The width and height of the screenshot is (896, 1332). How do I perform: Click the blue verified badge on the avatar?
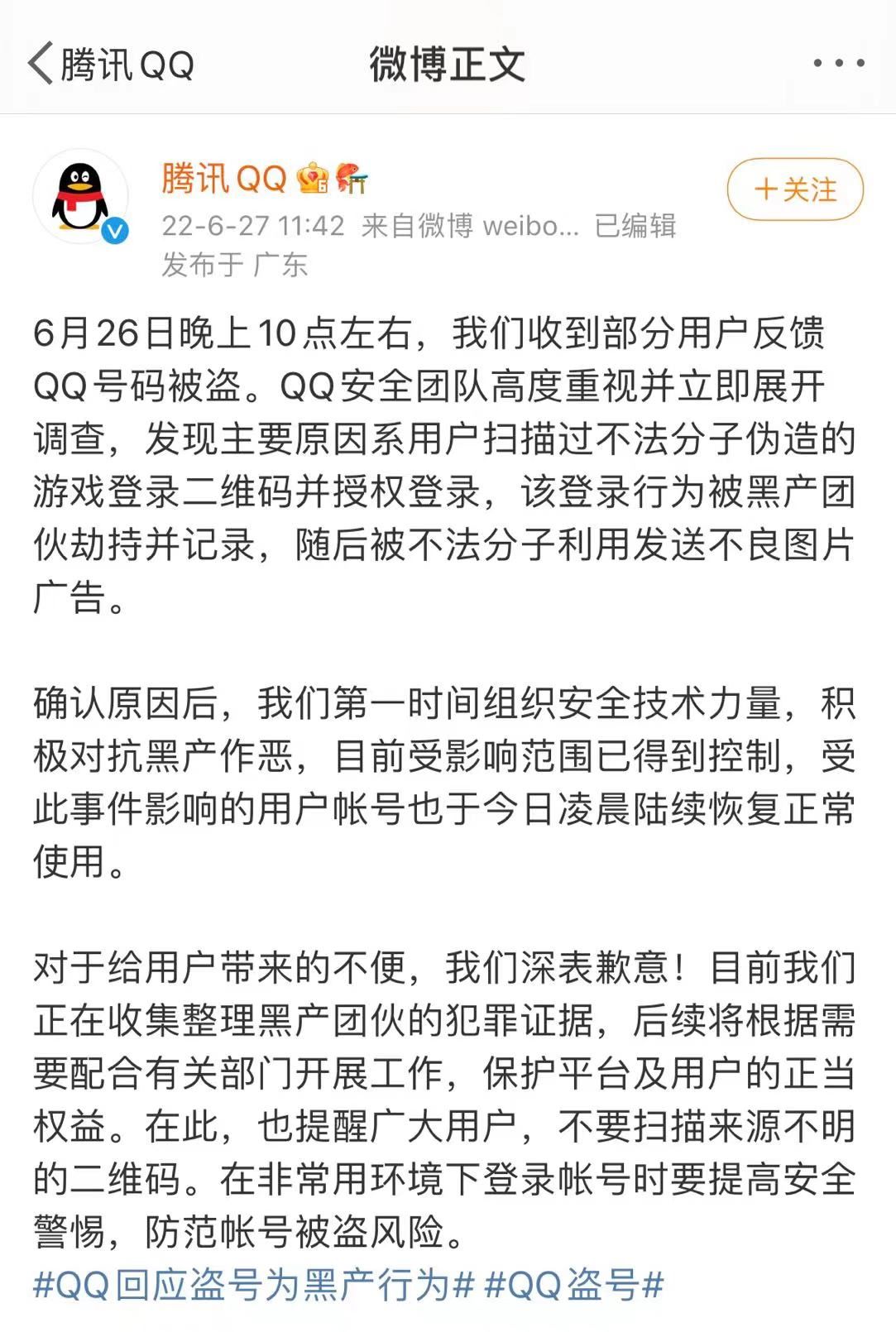[x=116, y=229]
